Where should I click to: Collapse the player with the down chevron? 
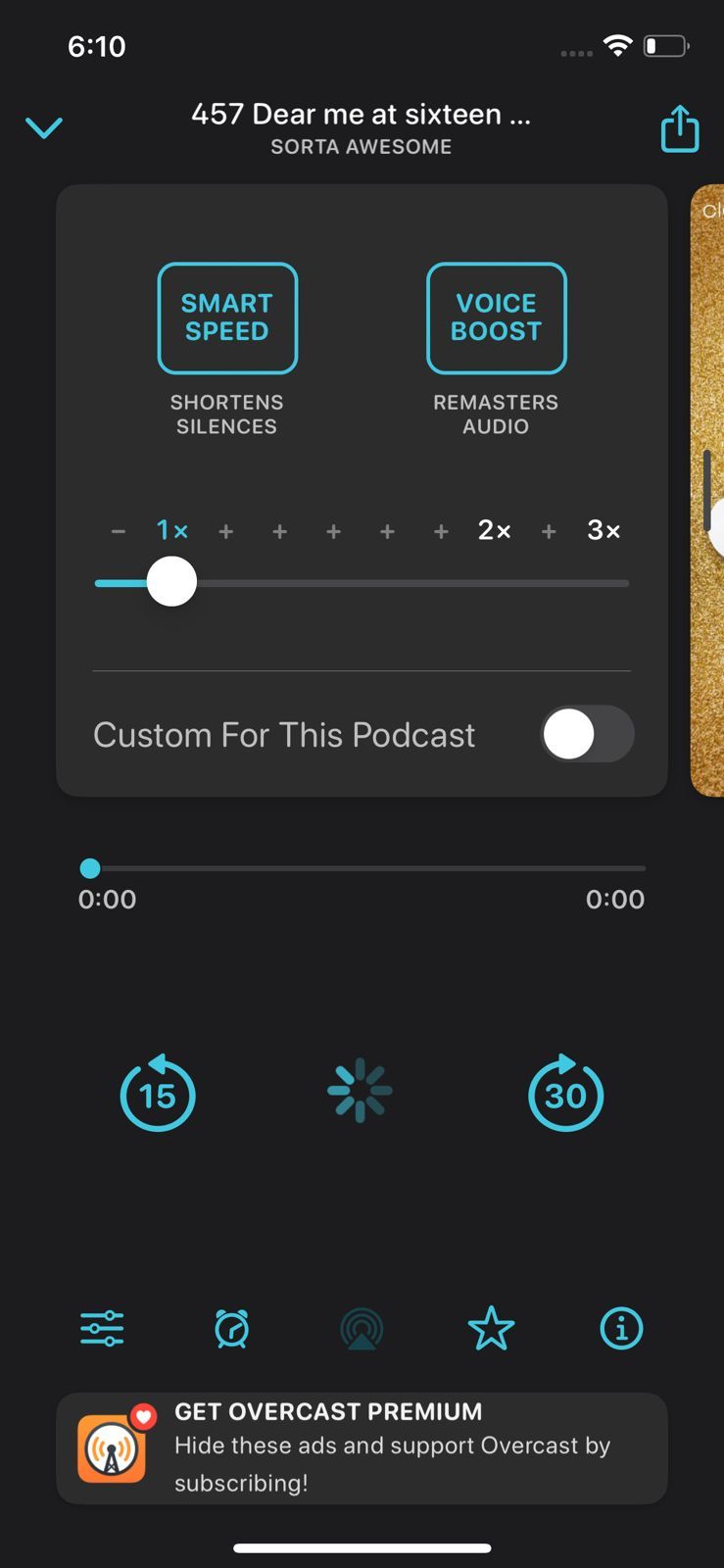coord(44,127)
